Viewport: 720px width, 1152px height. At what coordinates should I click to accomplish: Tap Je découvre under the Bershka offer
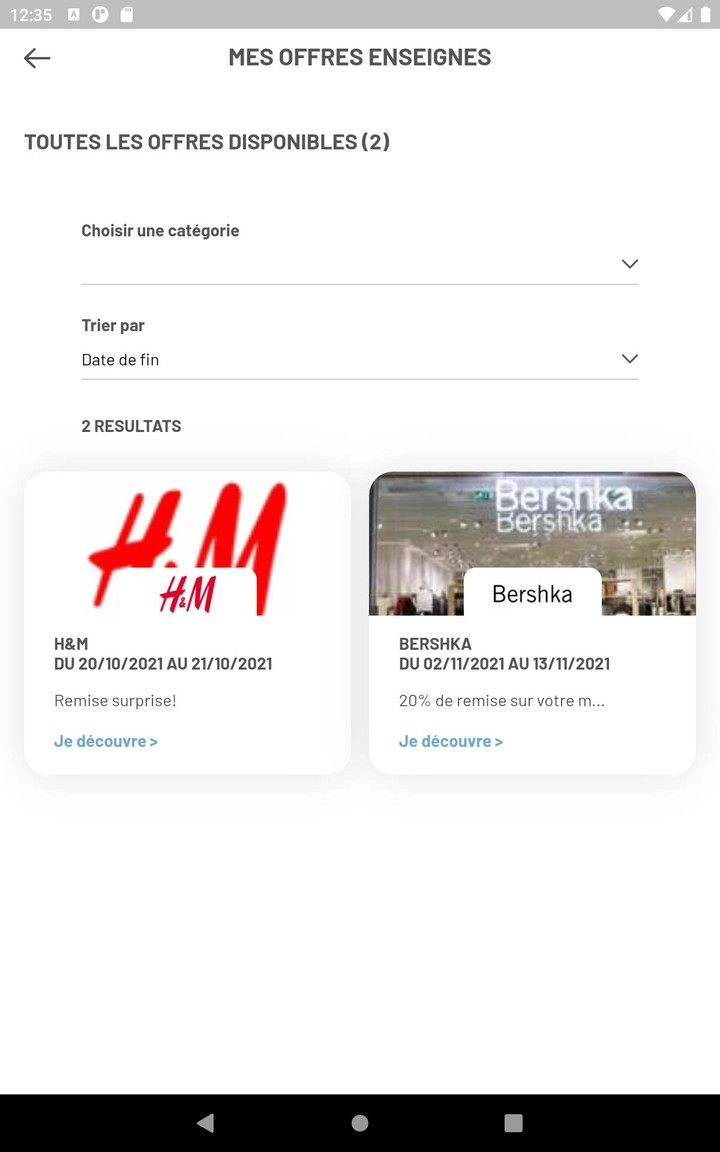pyautogui.click(x=451, y=741)
